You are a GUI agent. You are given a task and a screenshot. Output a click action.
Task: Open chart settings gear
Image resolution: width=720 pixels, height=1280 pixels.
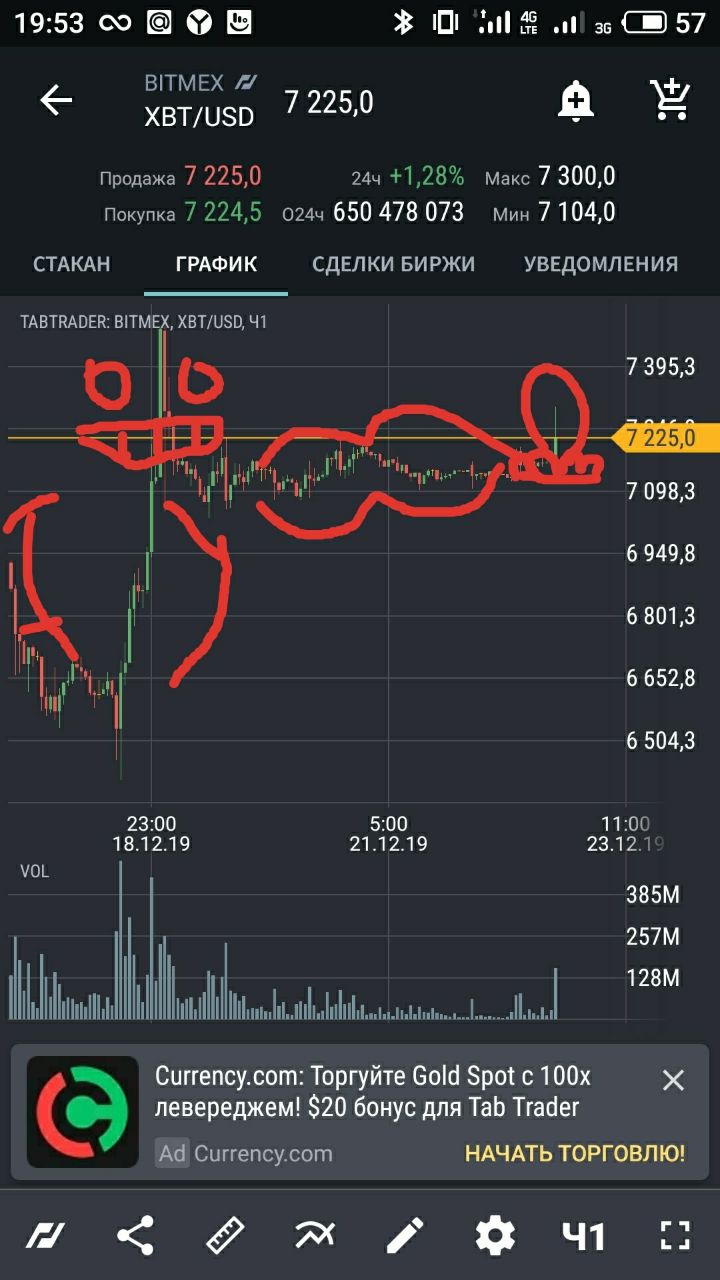point(495,1236)
